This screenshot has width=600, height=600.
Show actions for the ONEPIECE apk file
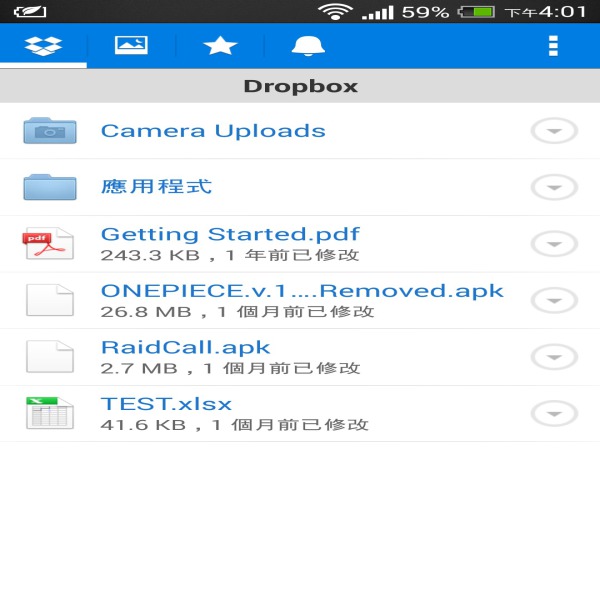[554, 300]
